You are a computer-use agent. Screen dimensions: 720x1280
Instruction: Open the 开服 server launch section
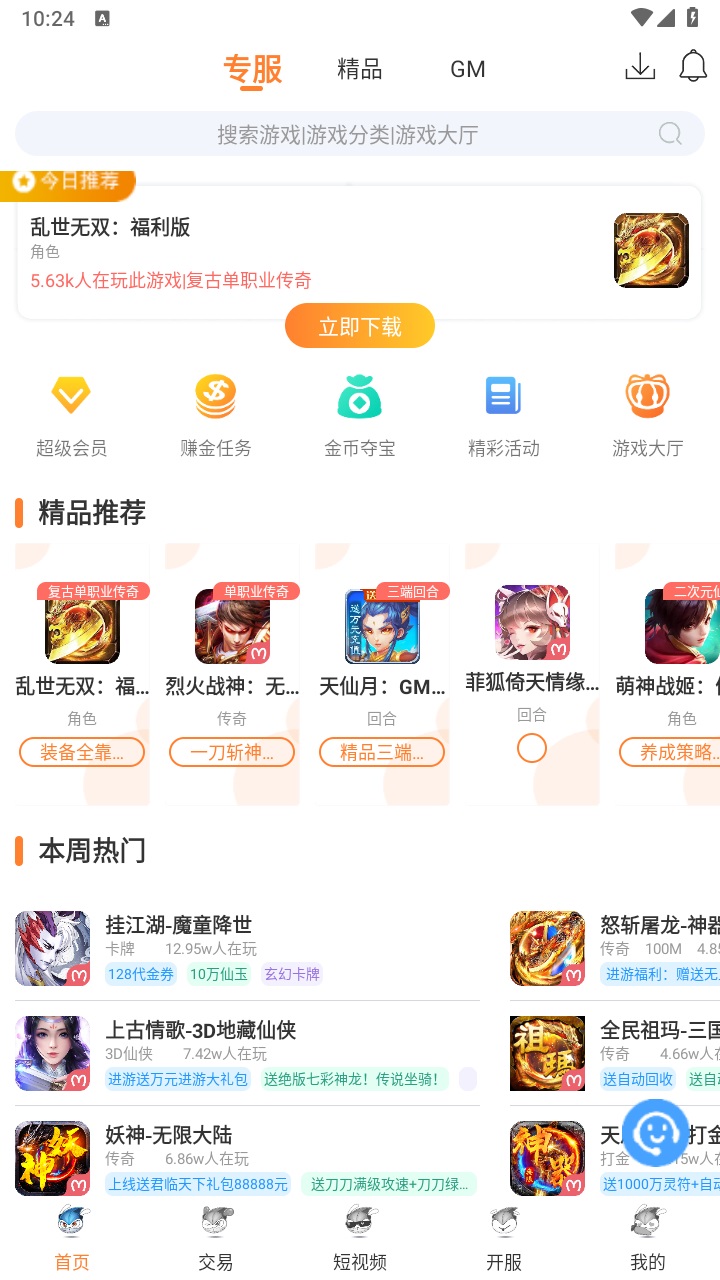505,1240
